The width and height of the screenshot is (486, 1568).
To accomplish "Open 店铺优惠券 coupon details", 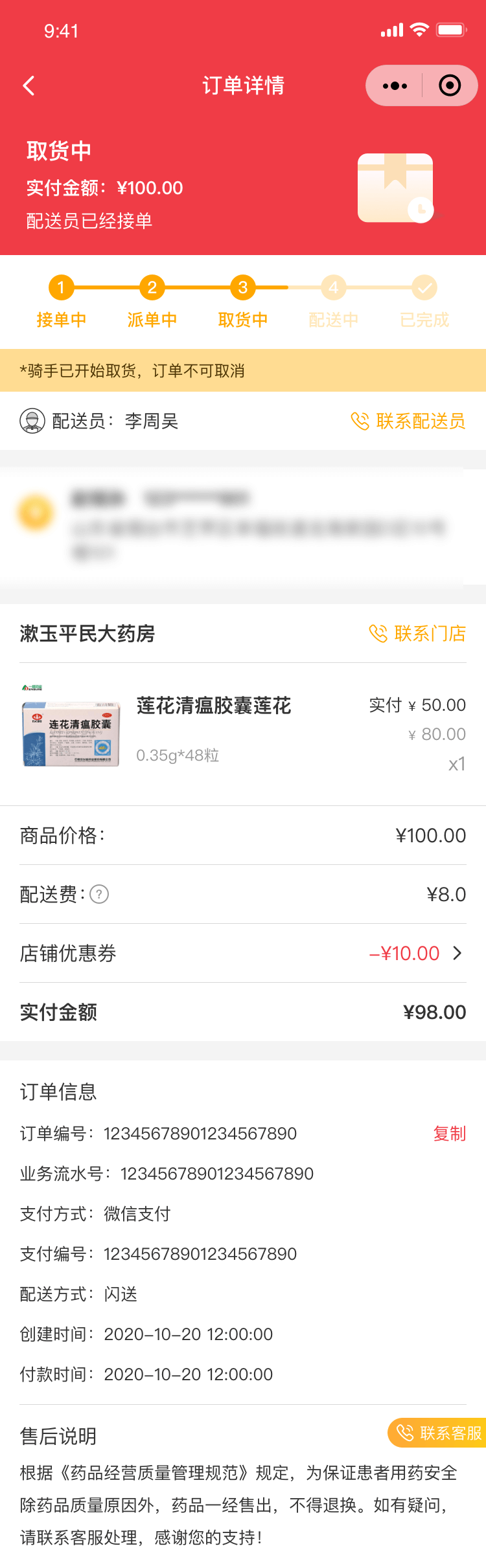I will coord(415,953).
